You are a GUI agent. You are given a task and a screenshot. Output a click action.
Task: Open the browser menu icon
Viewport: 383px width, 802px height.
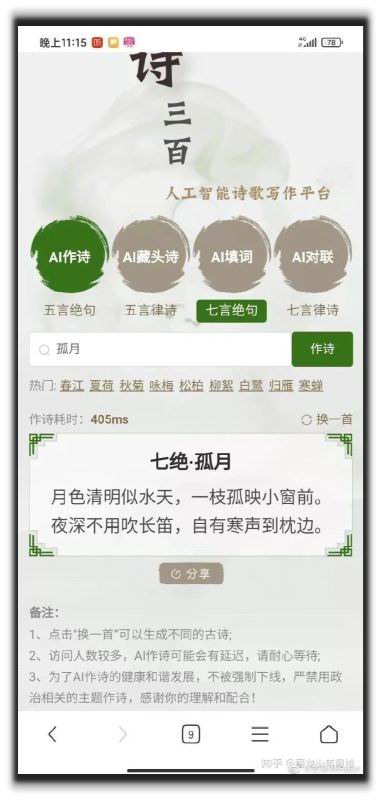coord(260,734)
